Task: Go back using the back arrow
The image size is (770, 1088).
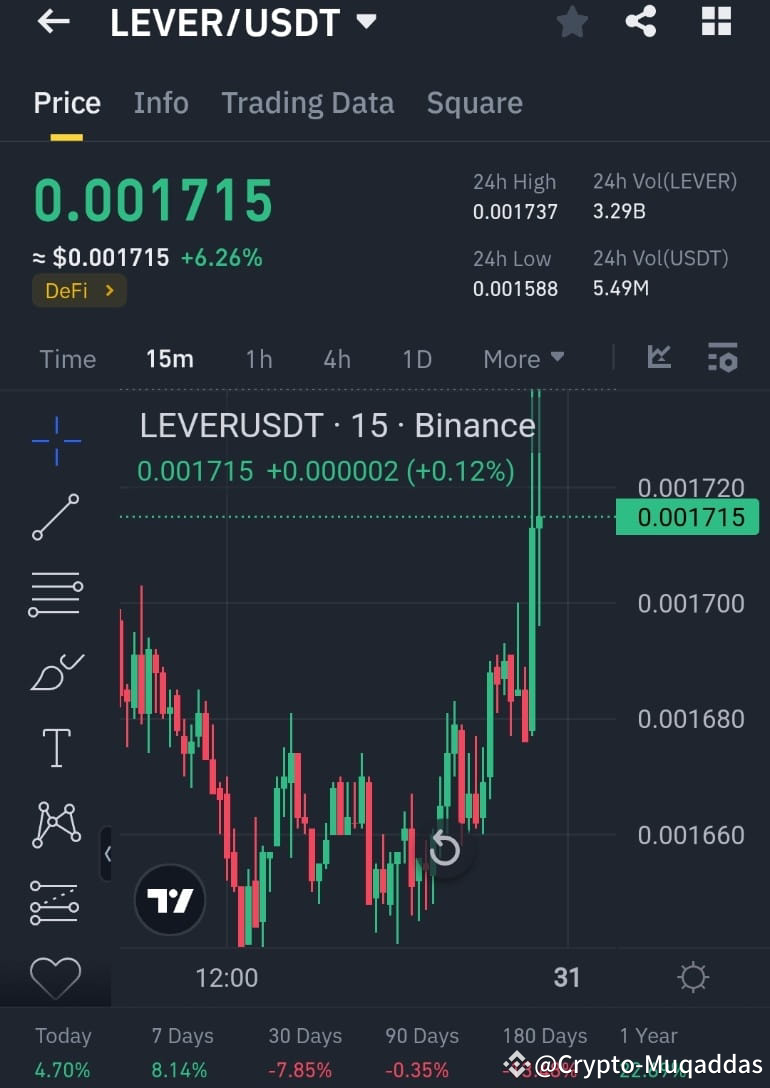Action: pos(52,22)
